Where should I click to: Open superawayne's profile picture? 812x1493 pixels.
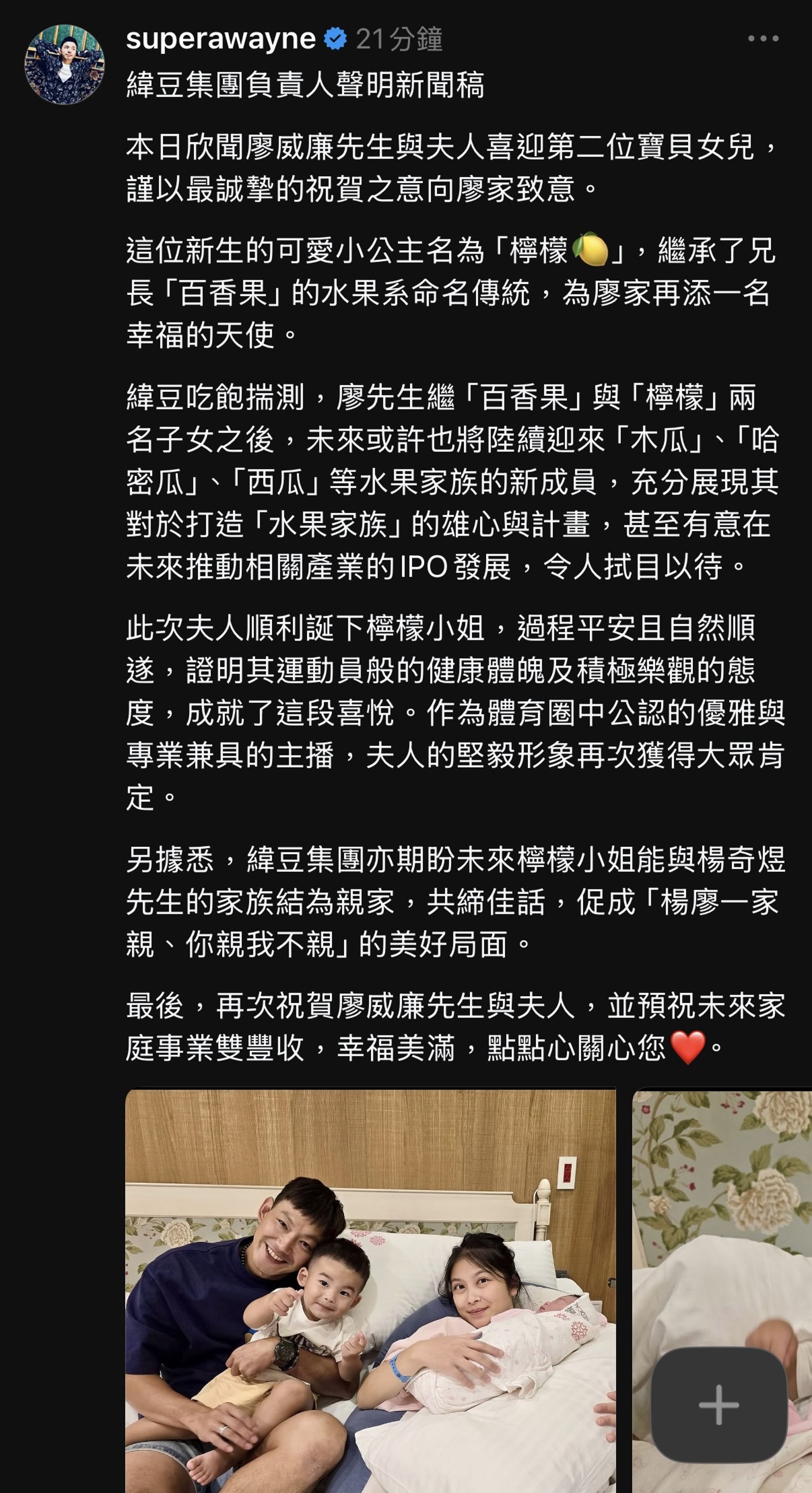pyautogui.click(x=64, y=64)
